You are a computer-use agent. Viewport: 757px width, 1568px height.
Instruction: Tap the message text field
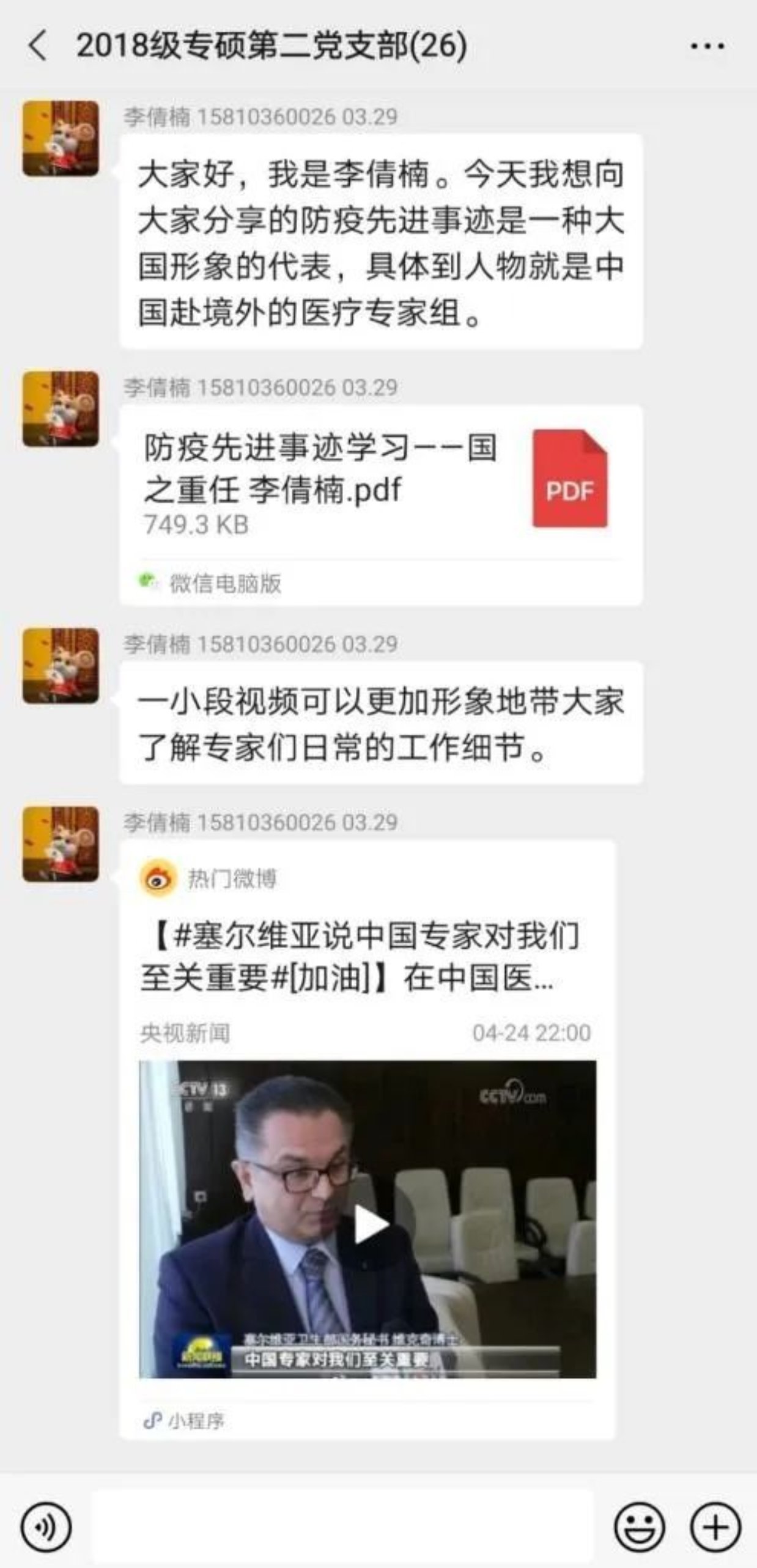point(342,1526)
